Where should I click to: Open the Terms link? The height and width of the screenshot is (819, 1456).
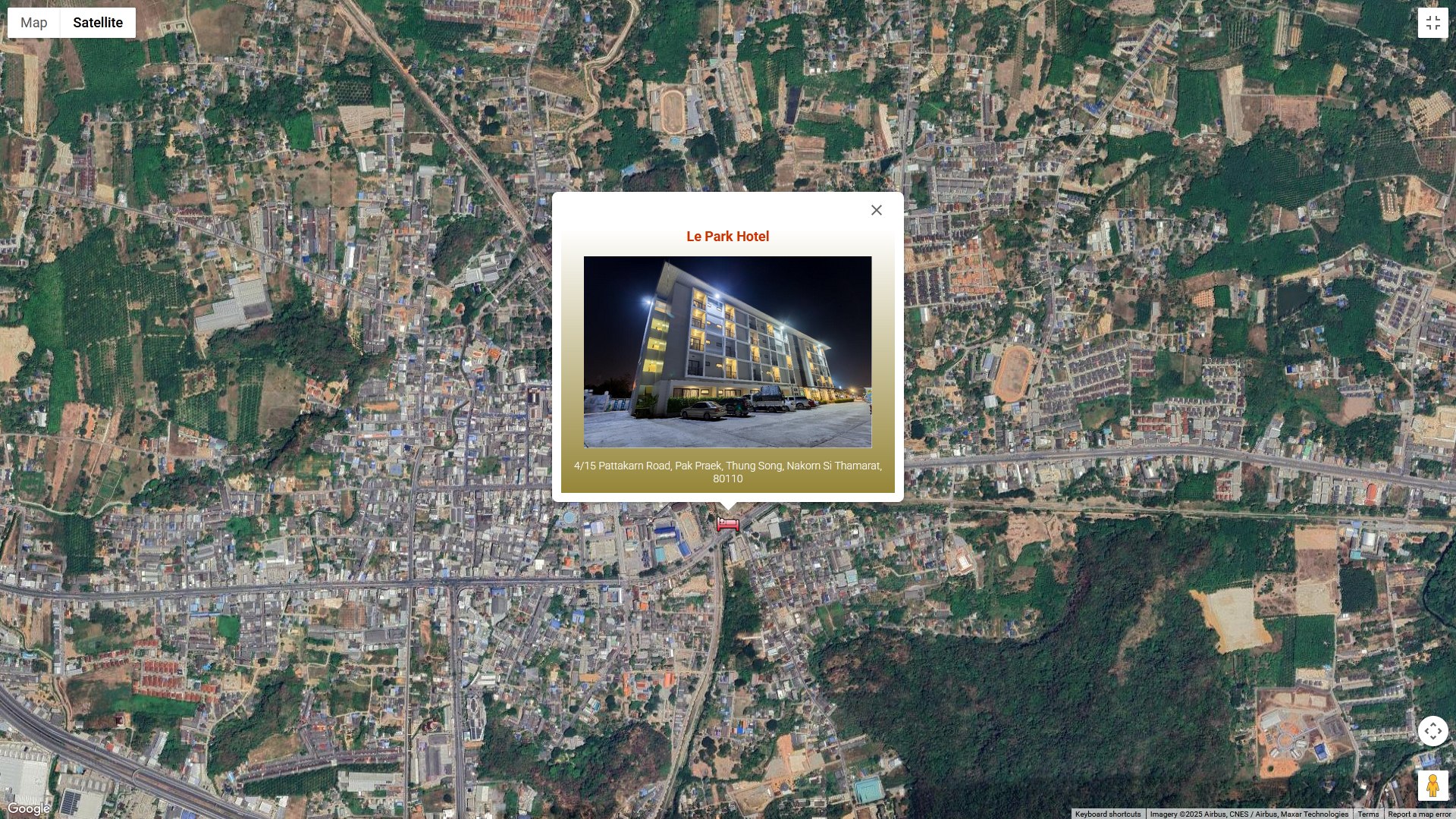1368,814
